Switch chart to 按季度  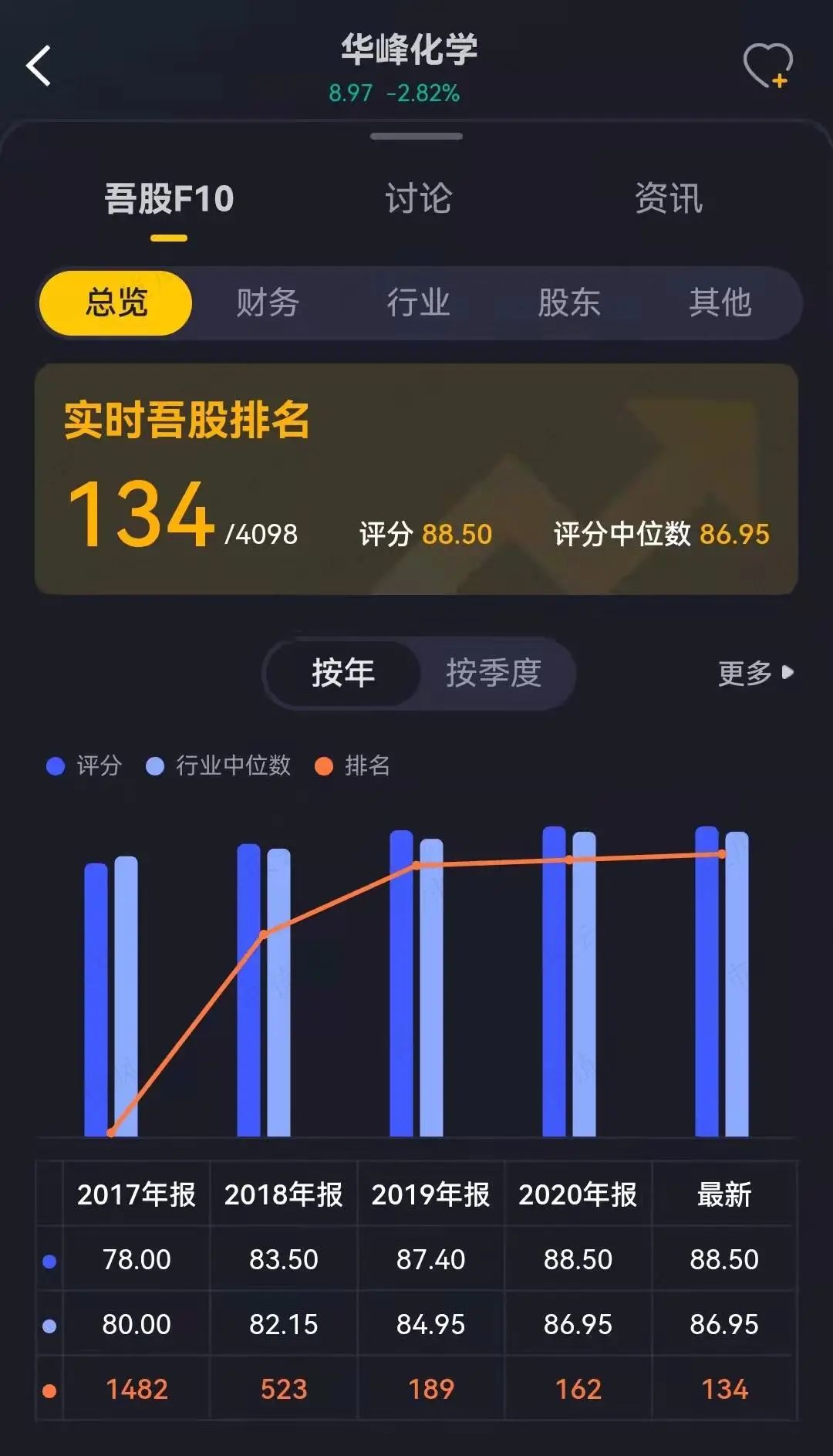click(494, 673)
